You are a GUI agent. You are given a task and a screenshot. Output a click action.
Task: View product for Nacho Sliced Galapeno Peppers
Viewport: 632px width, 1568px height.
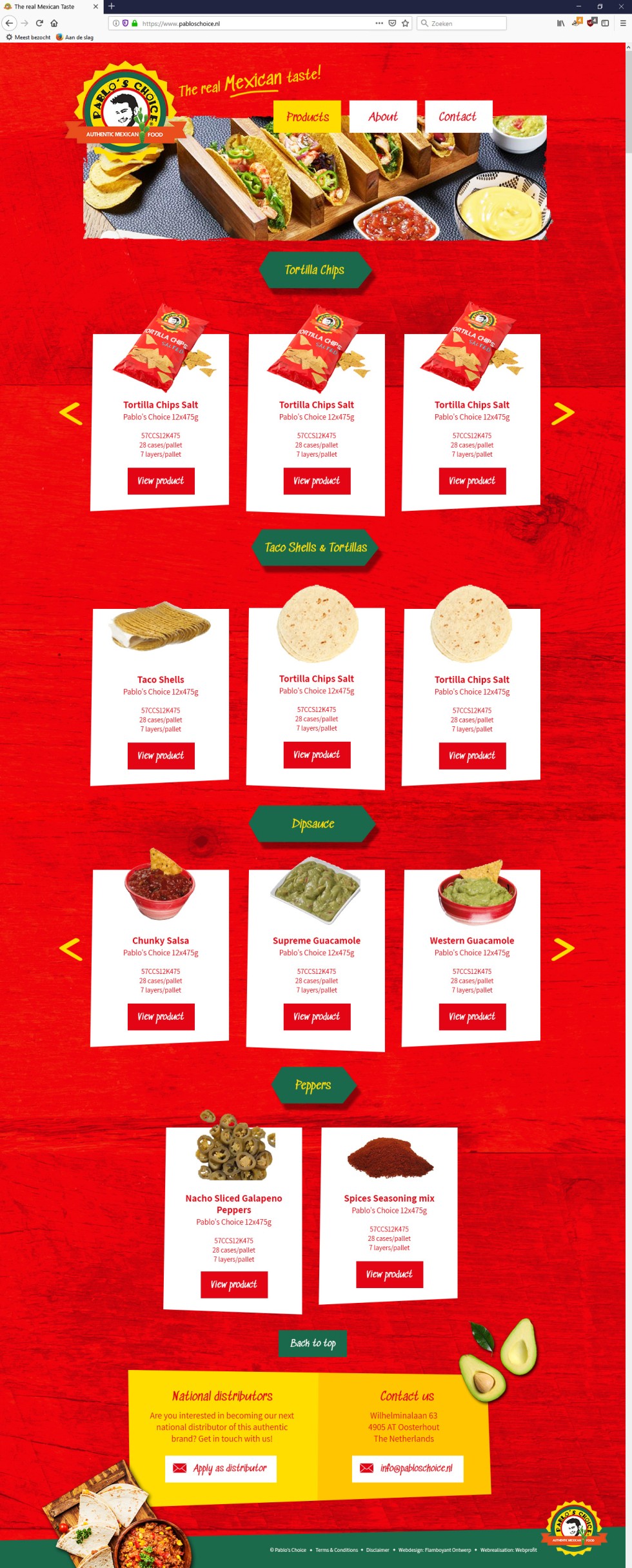233,1284
